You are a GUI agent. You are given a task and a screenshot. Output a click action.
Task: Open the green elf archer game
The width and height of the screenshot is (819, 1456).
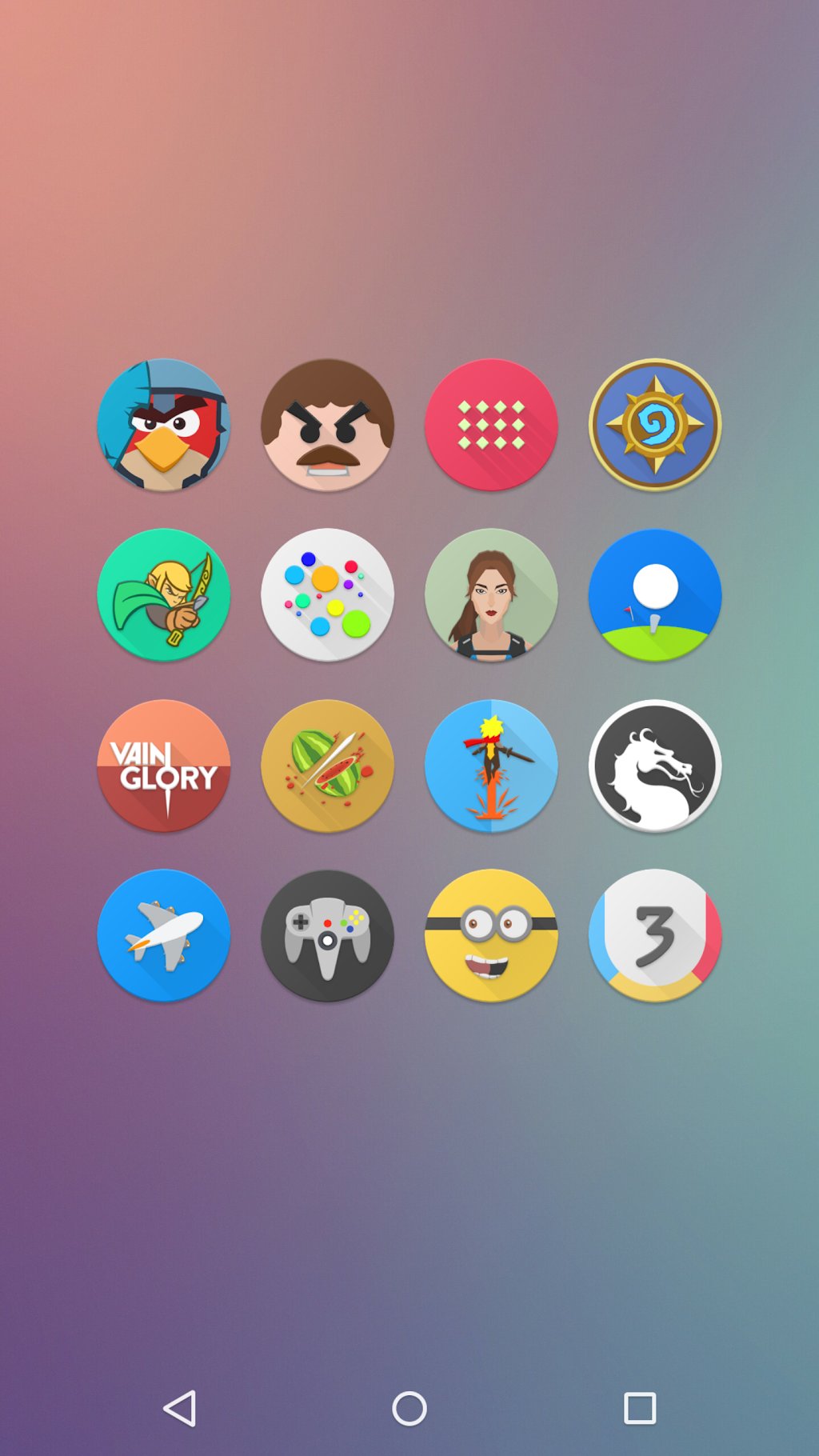pyautogui.click(x=163, y=595)
